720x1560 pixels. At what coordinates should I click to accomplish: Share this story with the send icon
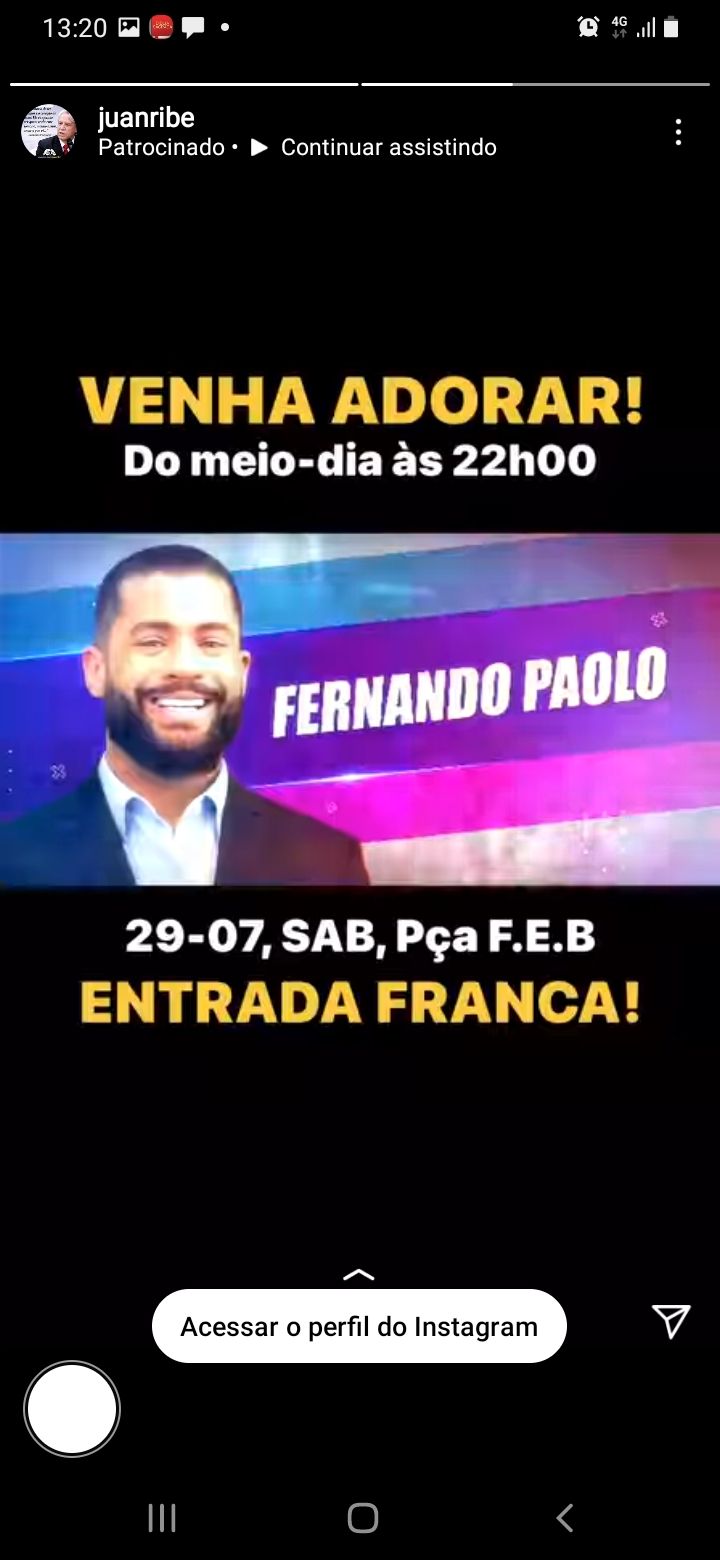tap(671, 1321)
